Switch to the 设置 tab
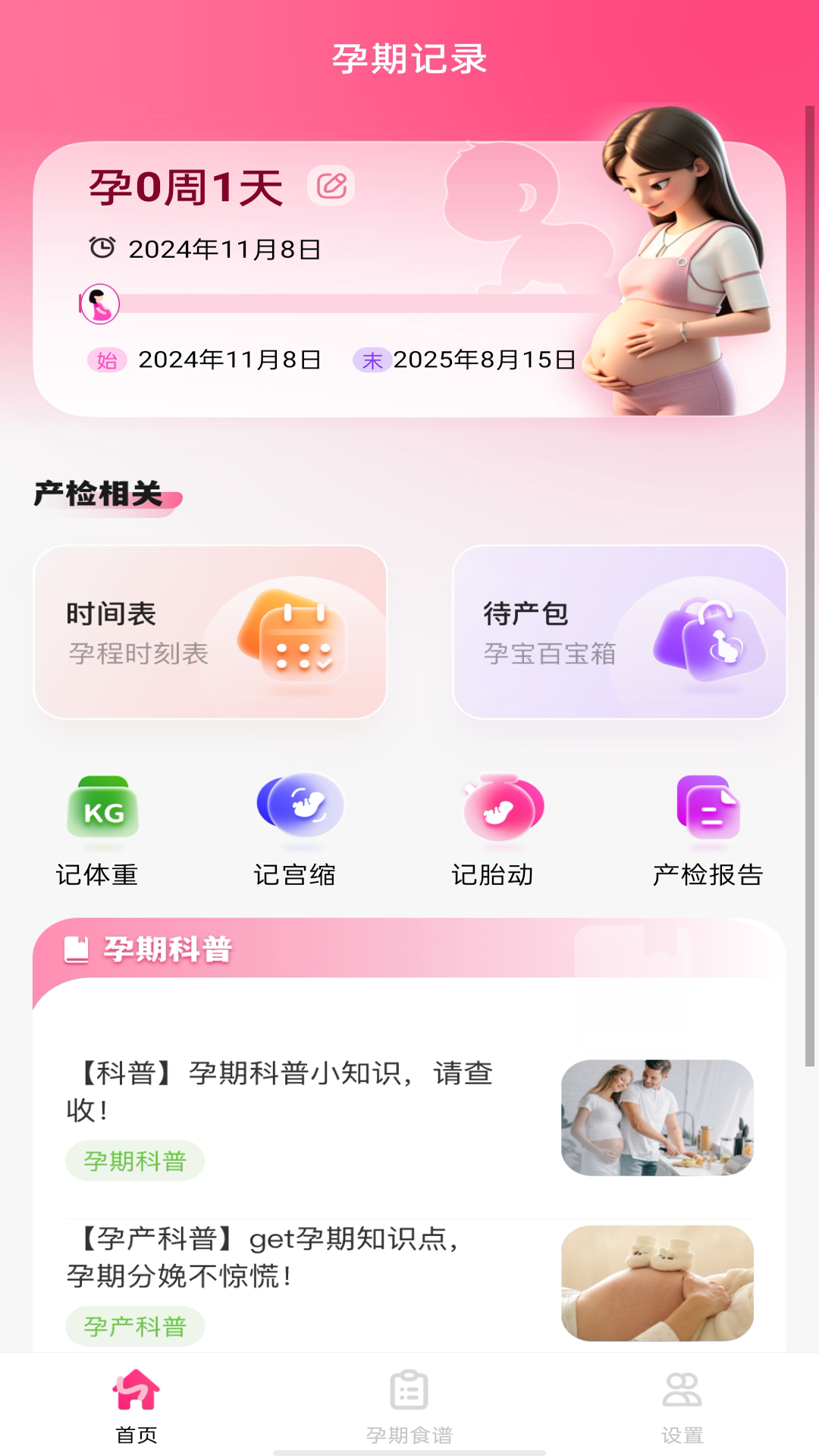The height and width of the screenshot is (1456, 819). click(x=682, y=1406)
